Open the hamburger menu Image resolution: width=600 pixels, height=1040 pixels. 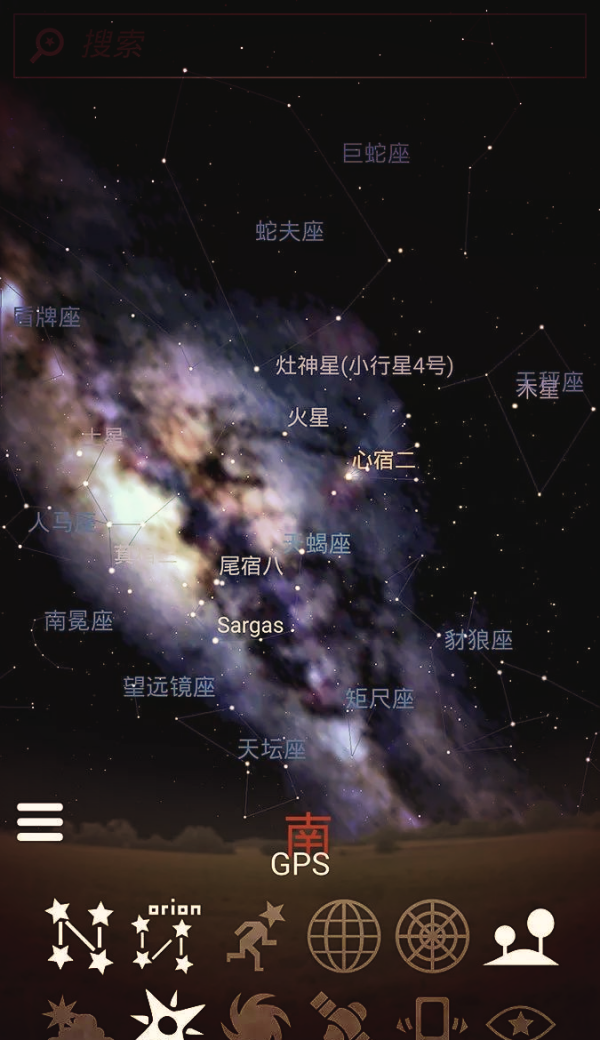pyautogui.click(x=40, y=822)
